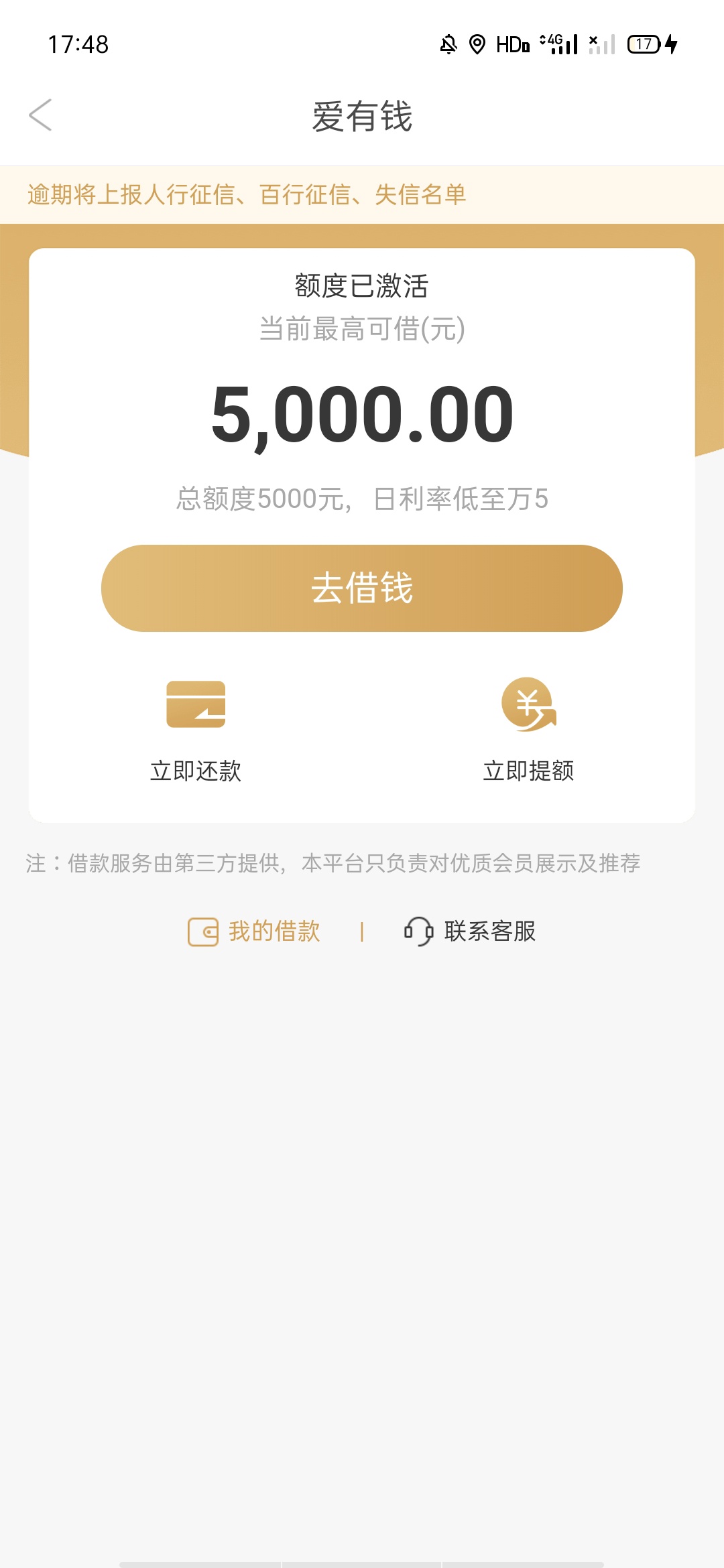The height and width of the screenshot is (1568, 724).
Task: Open 我的借款 loan records
Action: click(x=254, y=931)
